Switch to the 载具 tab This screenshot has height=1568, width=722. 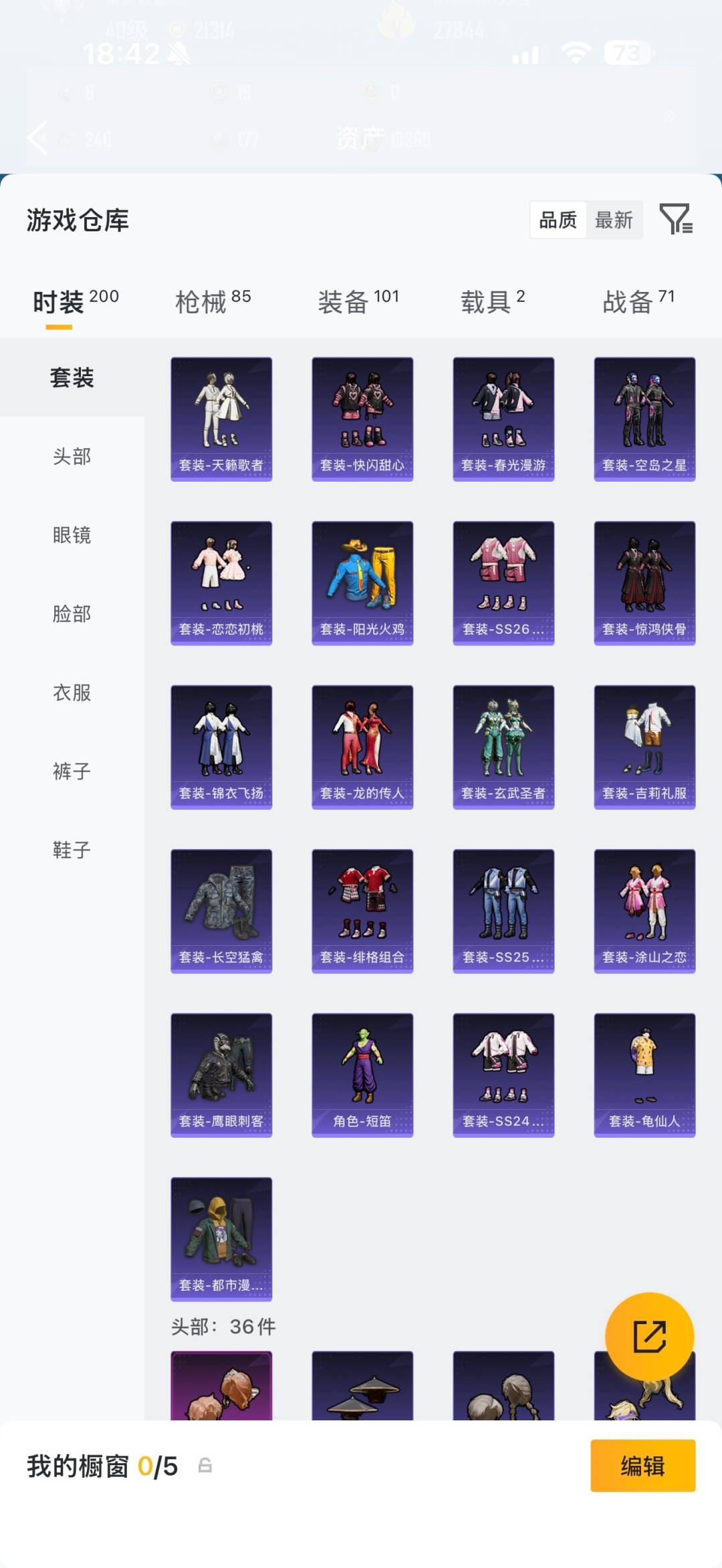[x=493, y=302]
